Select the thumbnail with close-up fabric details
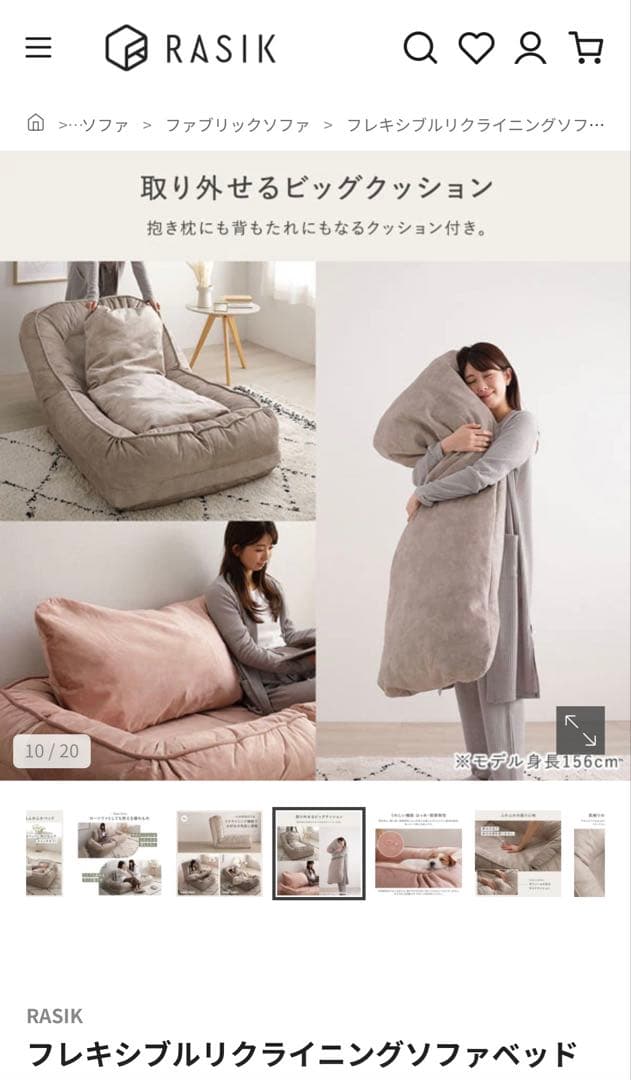Screen dimensions: 631x1080 [x=517, y=853]
